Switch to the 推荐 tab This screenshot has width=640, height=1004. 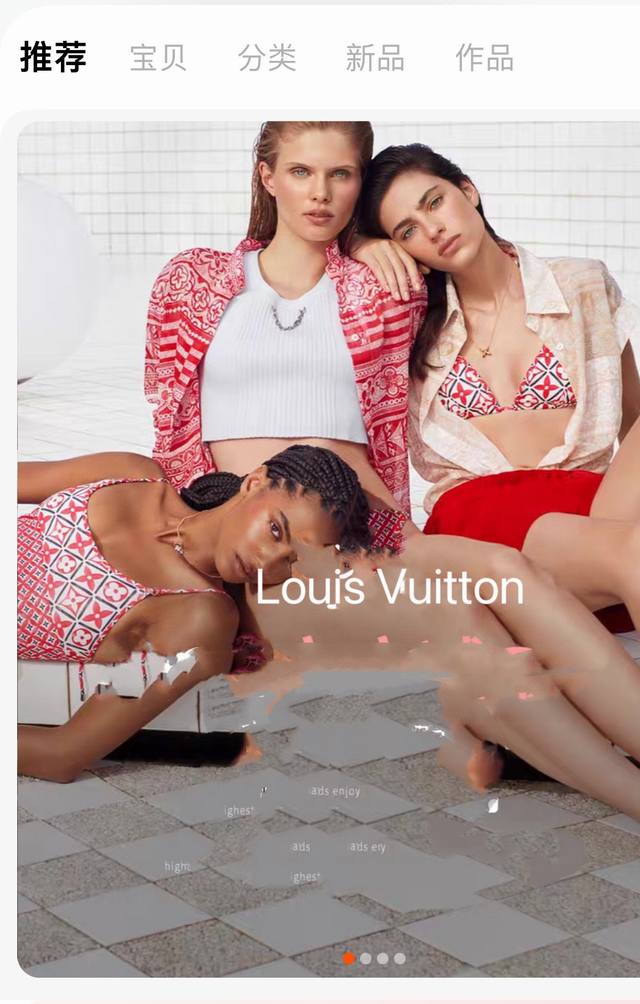[53, 57]
